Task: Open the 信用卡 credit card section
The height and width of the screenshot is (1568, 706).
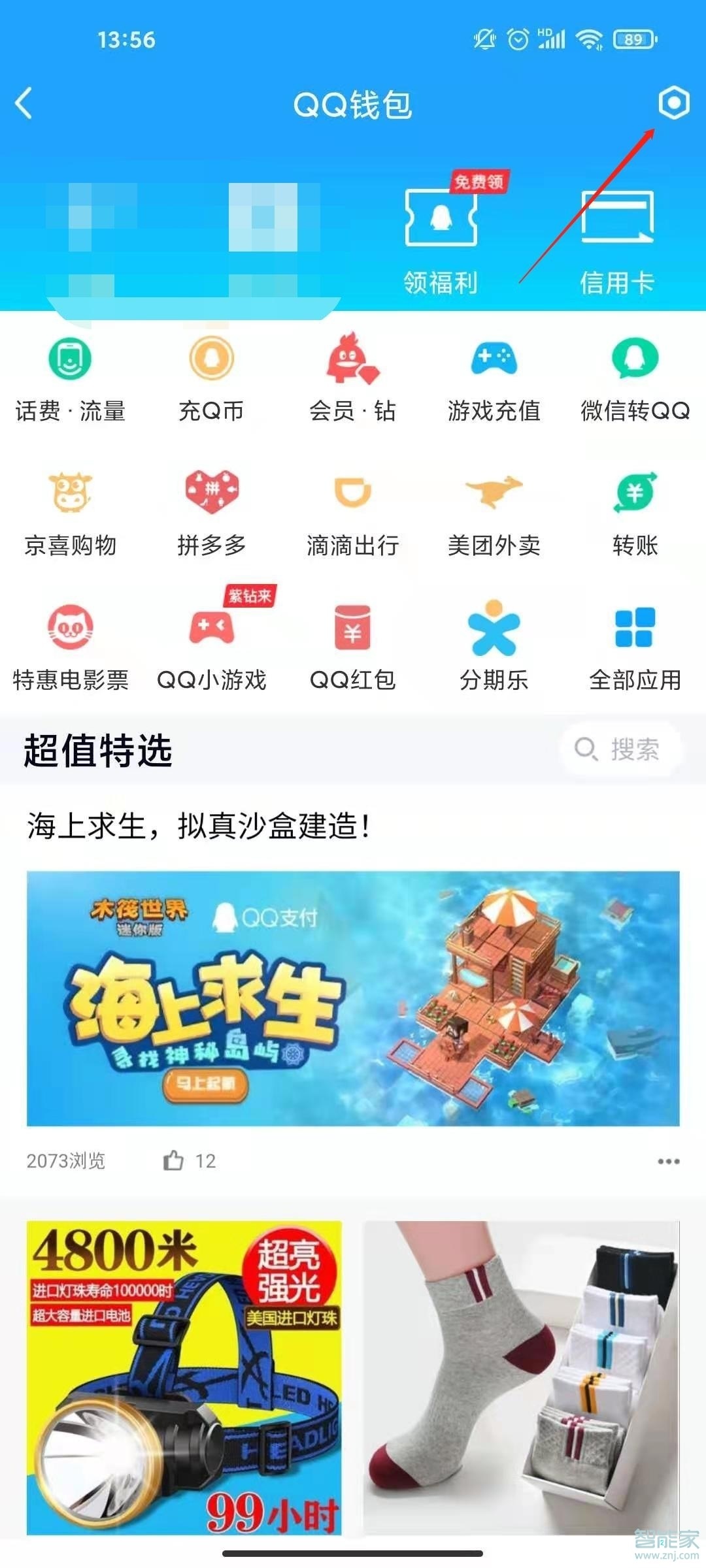Action: tap(618, 235)
